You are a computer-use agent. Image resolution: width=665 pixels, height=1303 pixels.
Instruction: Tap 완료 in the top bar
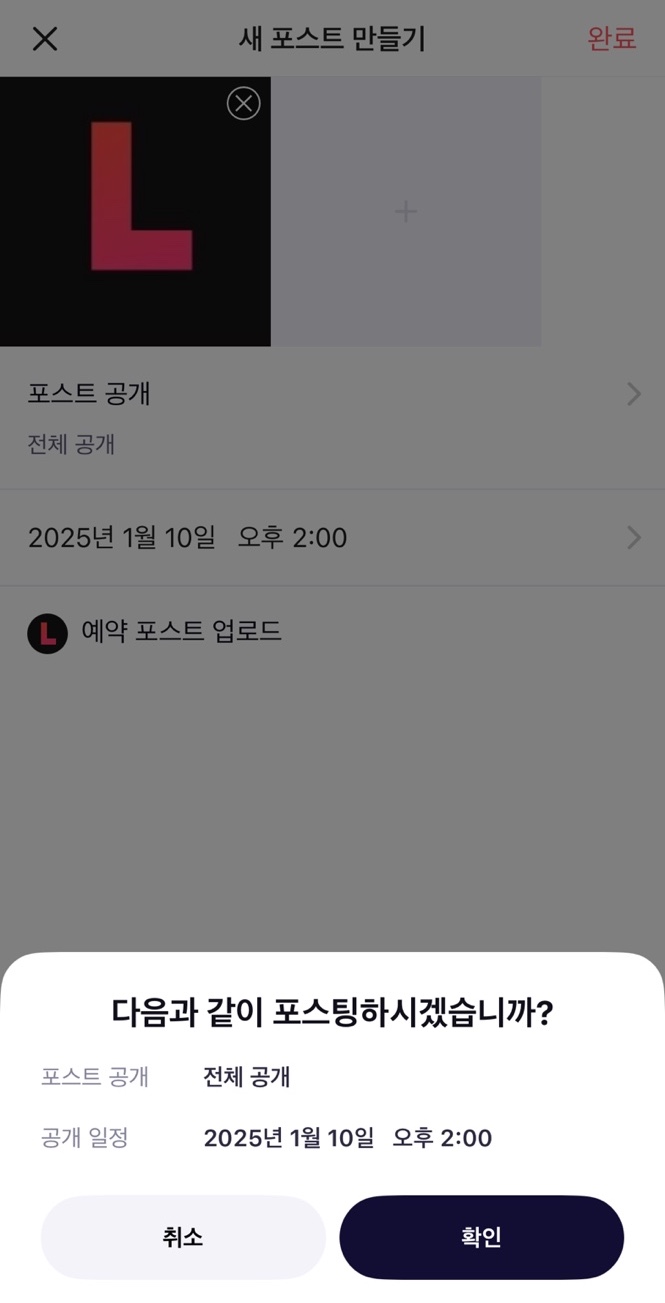click(611, 39)
